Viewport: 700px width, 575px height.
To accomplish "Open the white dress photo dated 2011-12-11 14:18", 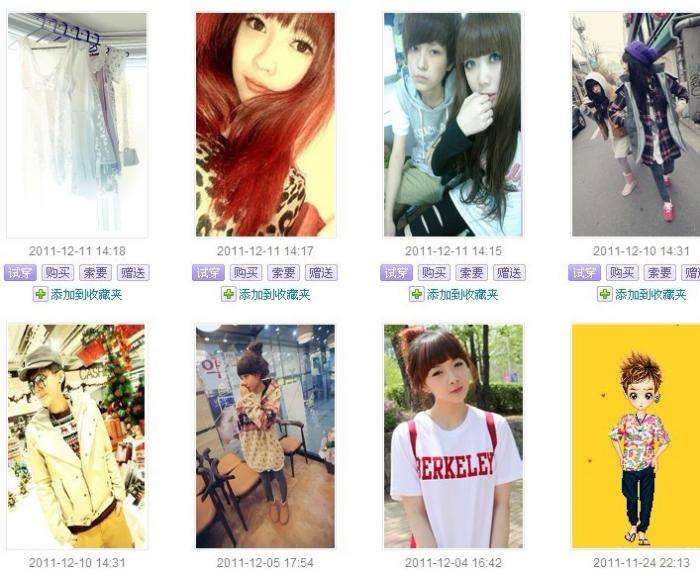I will (77, 124).
